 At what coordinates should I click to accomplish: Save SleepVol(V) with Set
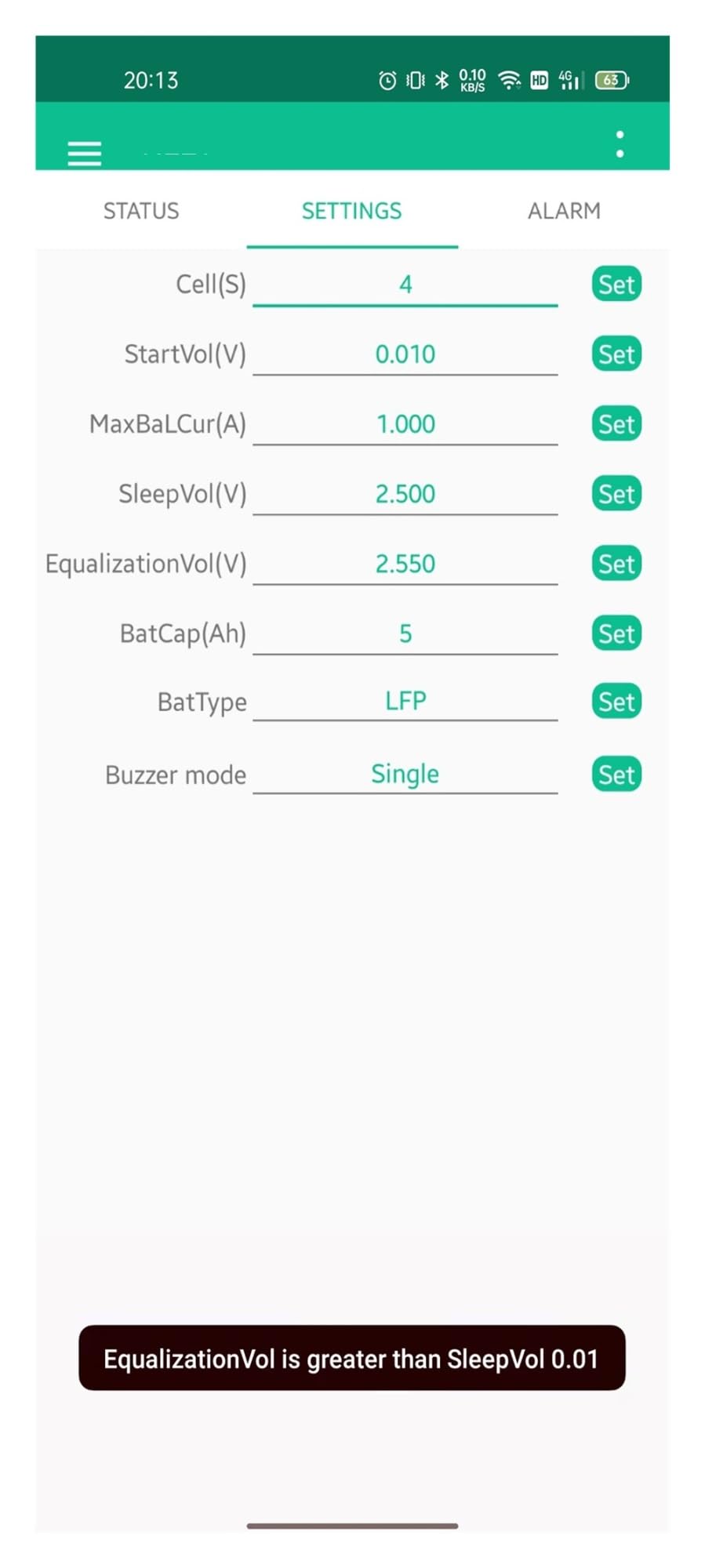[616, 494]
